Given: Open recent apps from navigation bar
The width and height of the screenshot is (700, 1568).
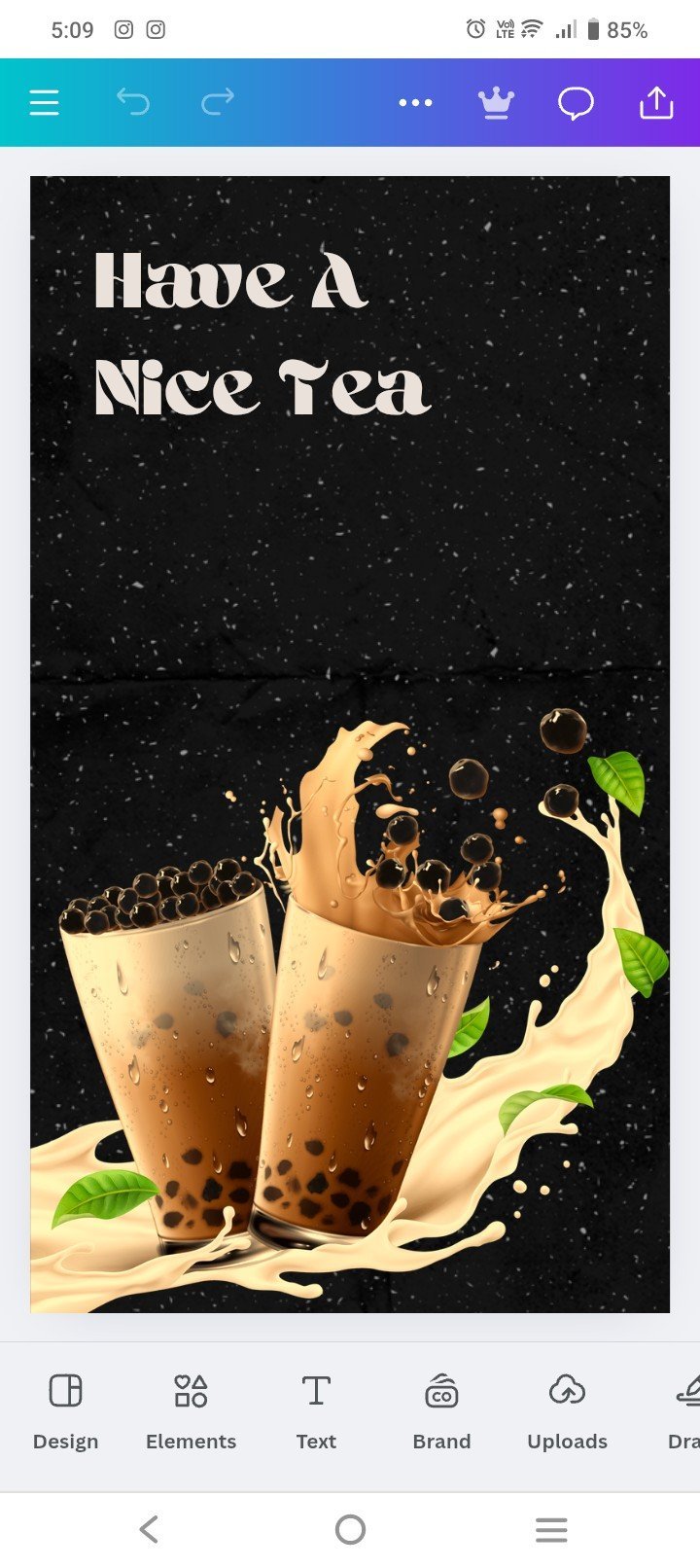Looking at the screenshot, I should (551, 1529).
